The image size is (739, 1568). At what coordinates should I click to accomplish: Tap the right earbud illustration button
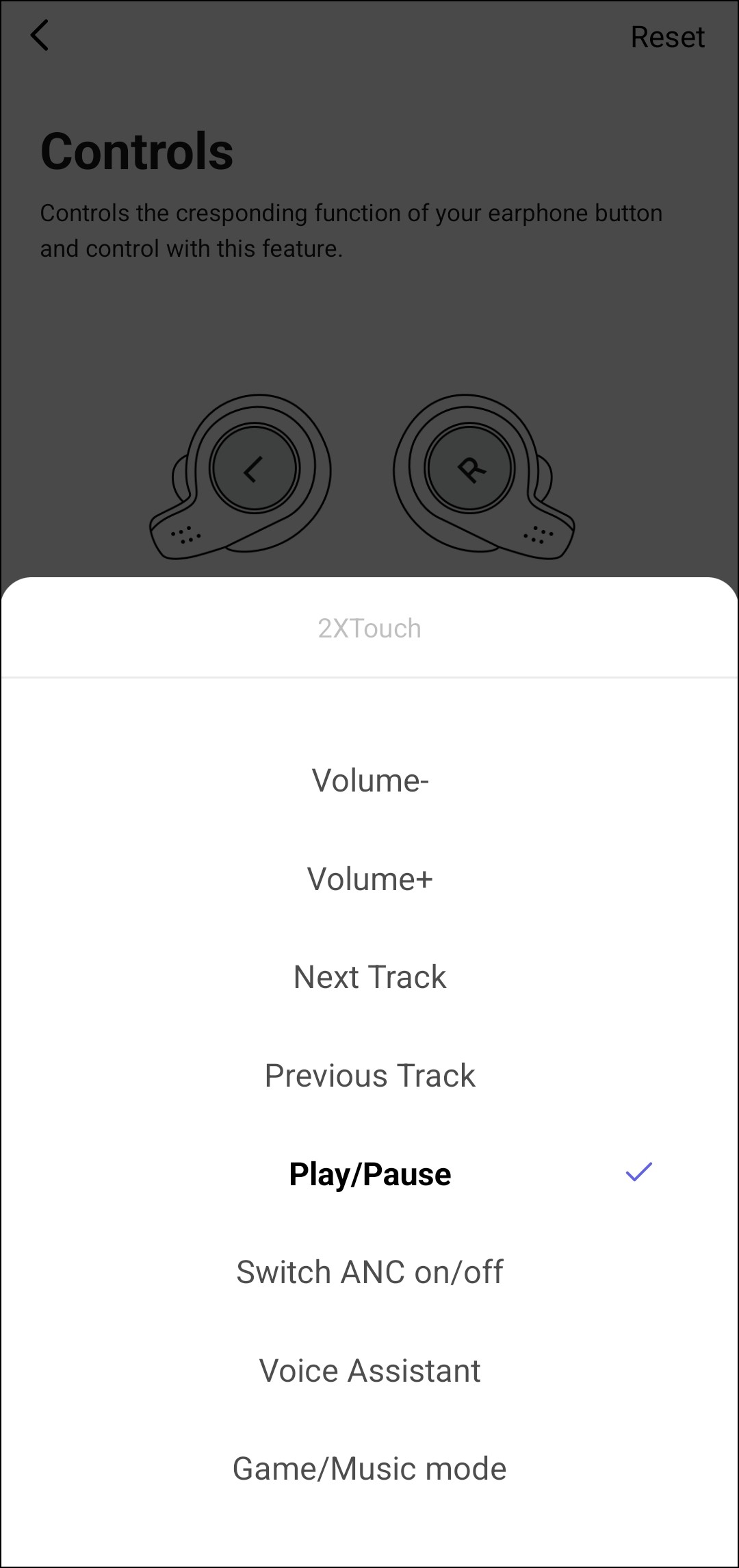pyautogui.click(x=469, y=469)
